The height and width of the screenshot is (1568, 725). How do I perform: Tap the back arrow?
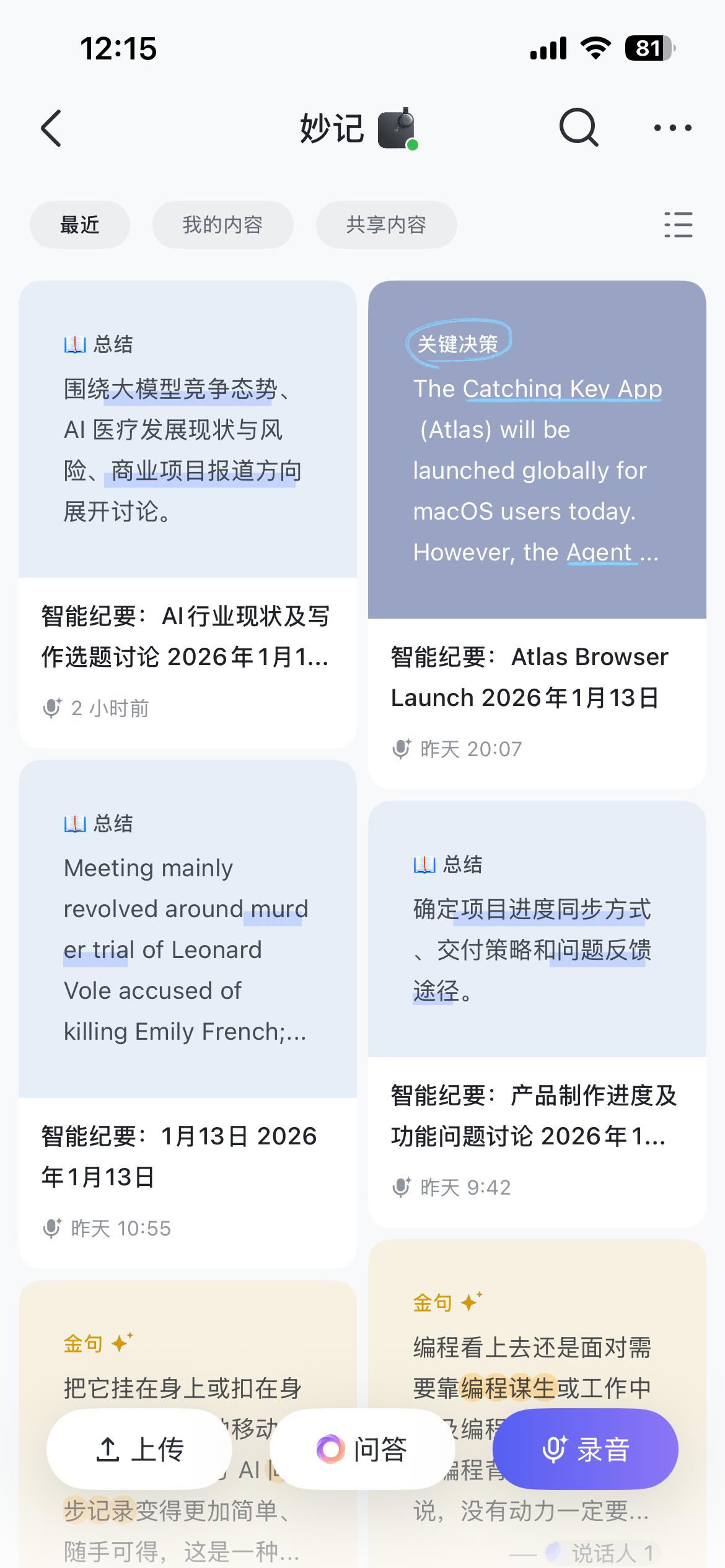click(x=51, y=128)
